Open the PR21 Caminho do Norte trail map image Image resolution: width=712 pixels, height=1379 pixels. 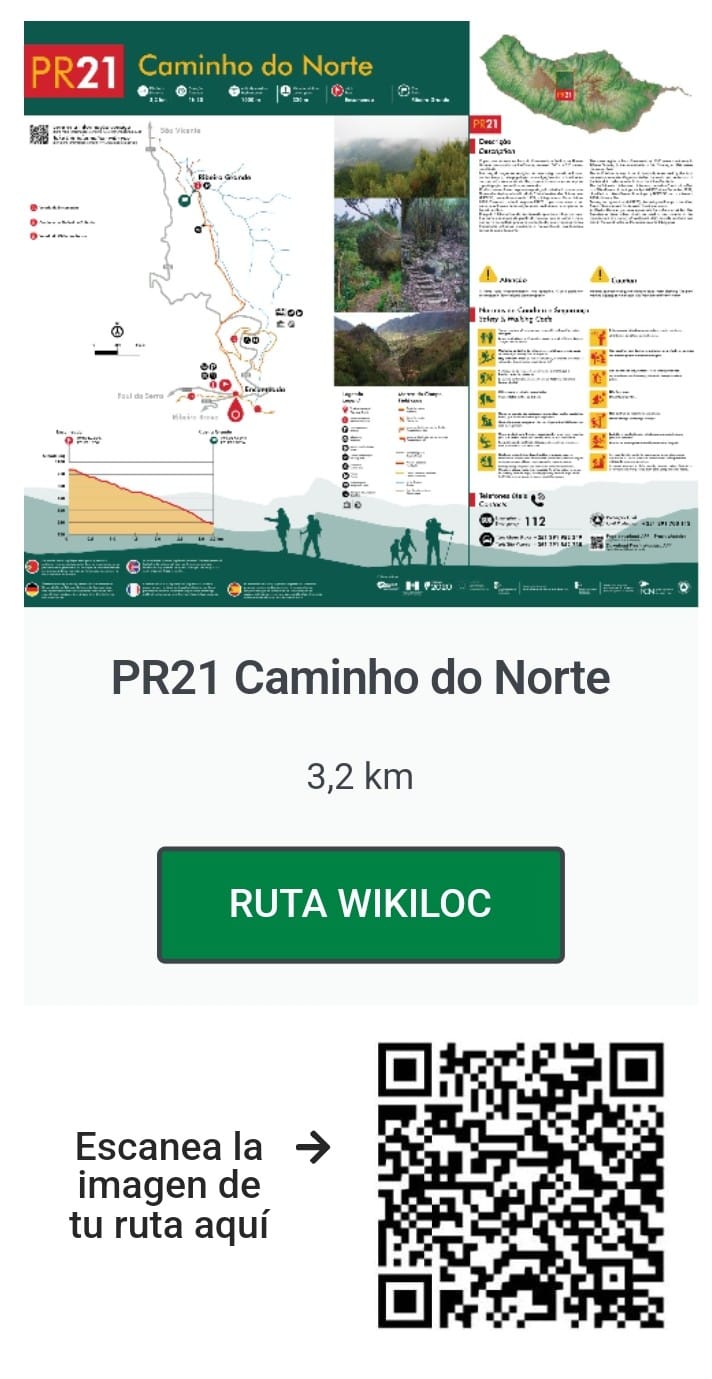[x=360, y=314]
